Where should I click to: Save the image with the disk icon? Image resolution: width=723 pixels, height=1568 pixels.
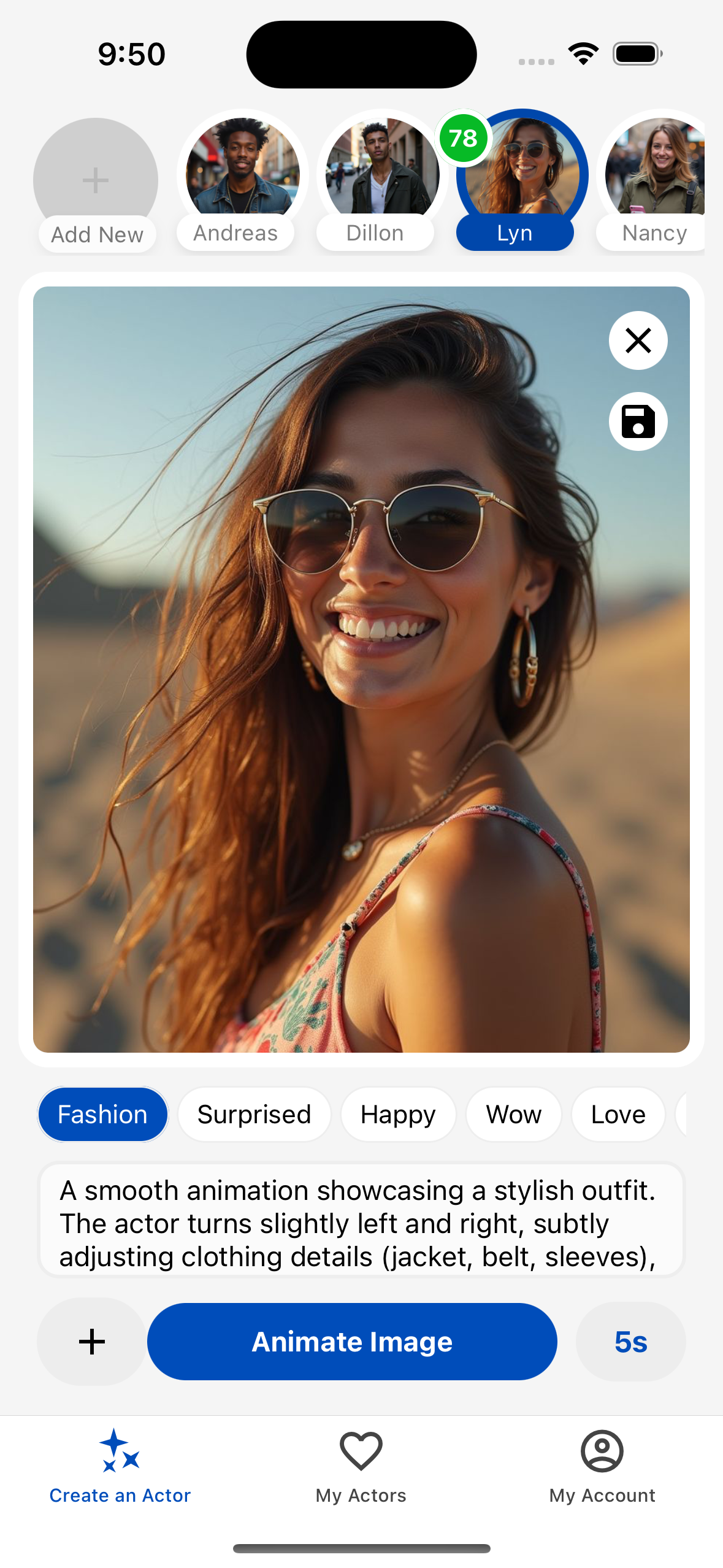[638, 421]
